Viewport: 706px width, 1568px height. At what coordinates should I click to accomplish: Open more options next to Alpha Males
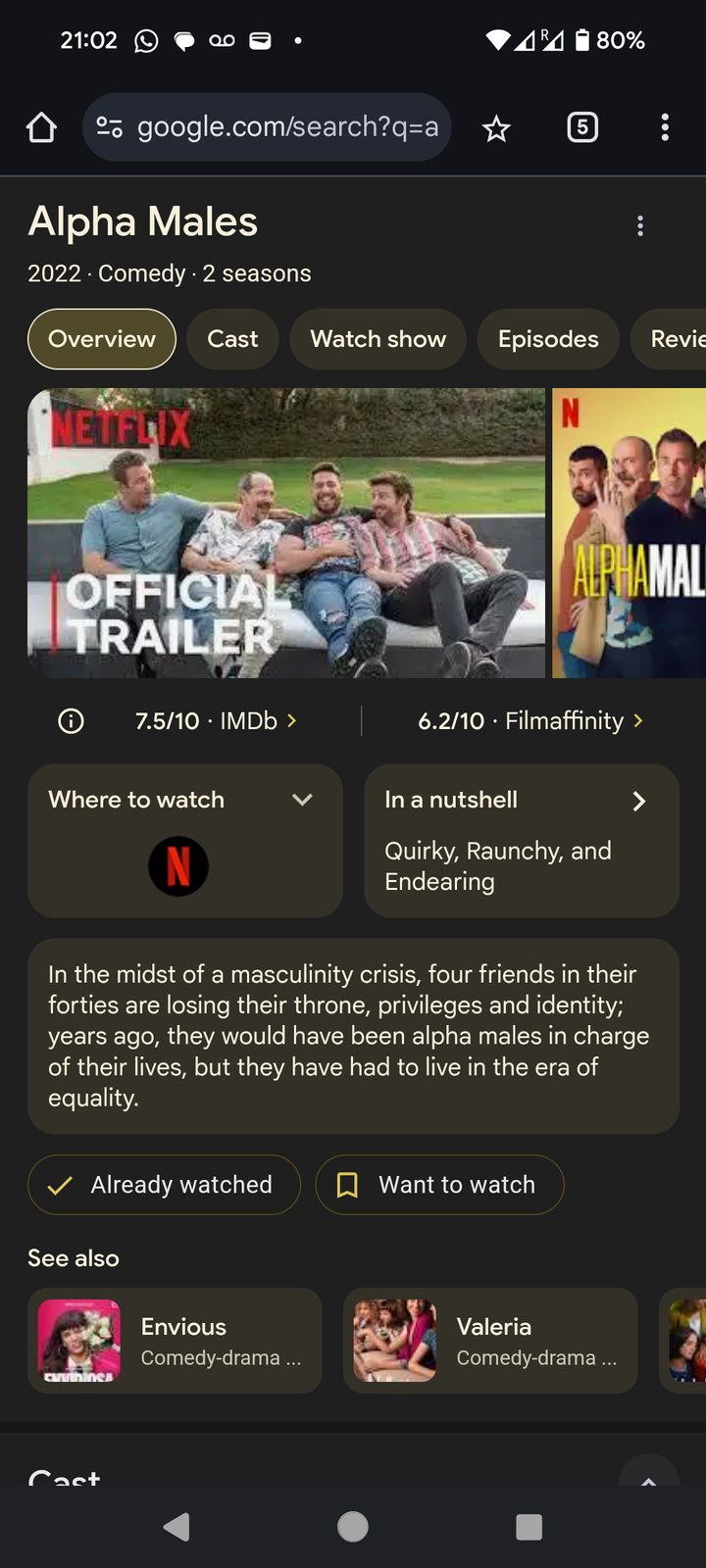(640, 226)
